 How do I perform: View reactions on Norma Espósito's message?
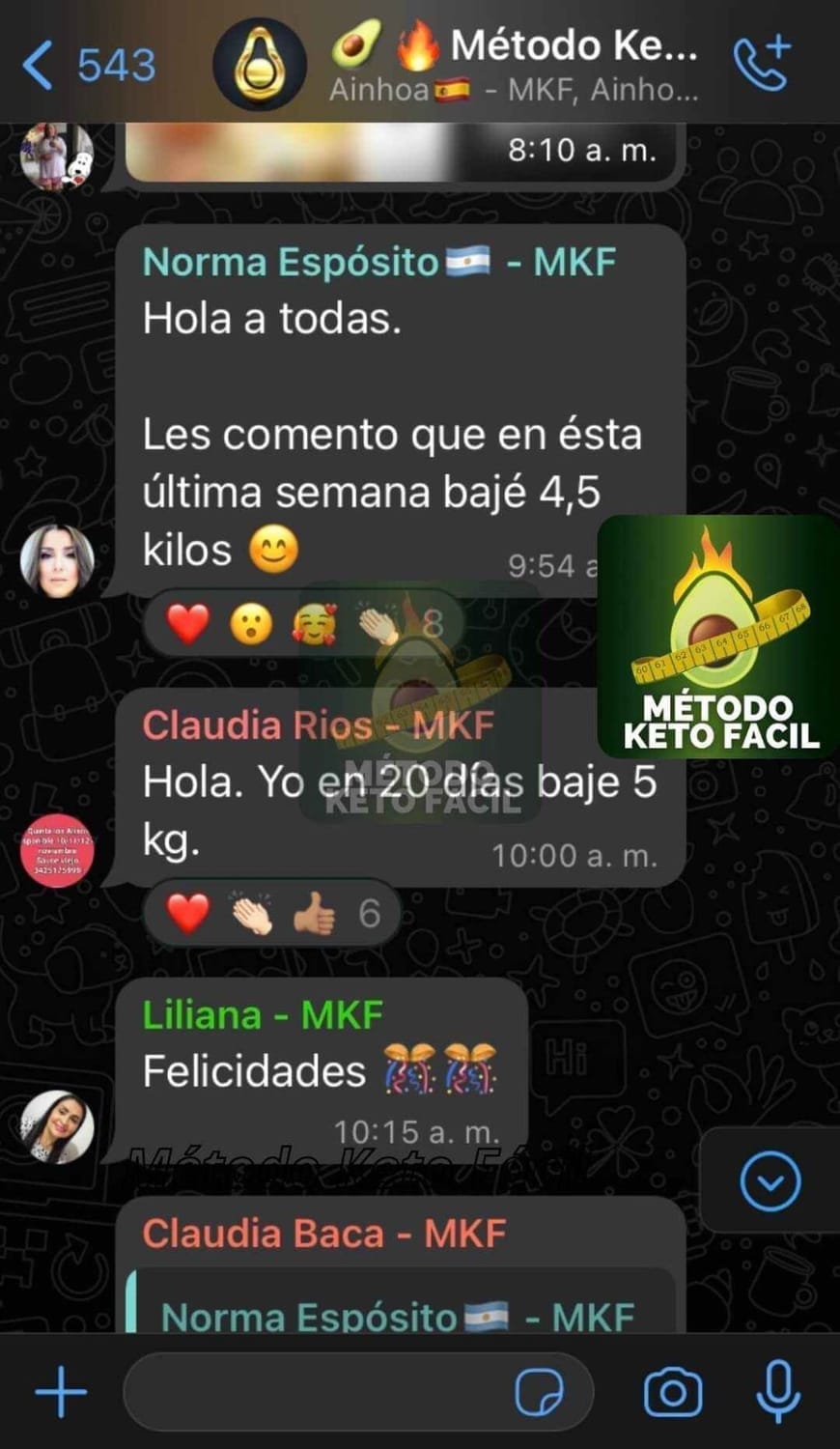[x=299, y=624]
